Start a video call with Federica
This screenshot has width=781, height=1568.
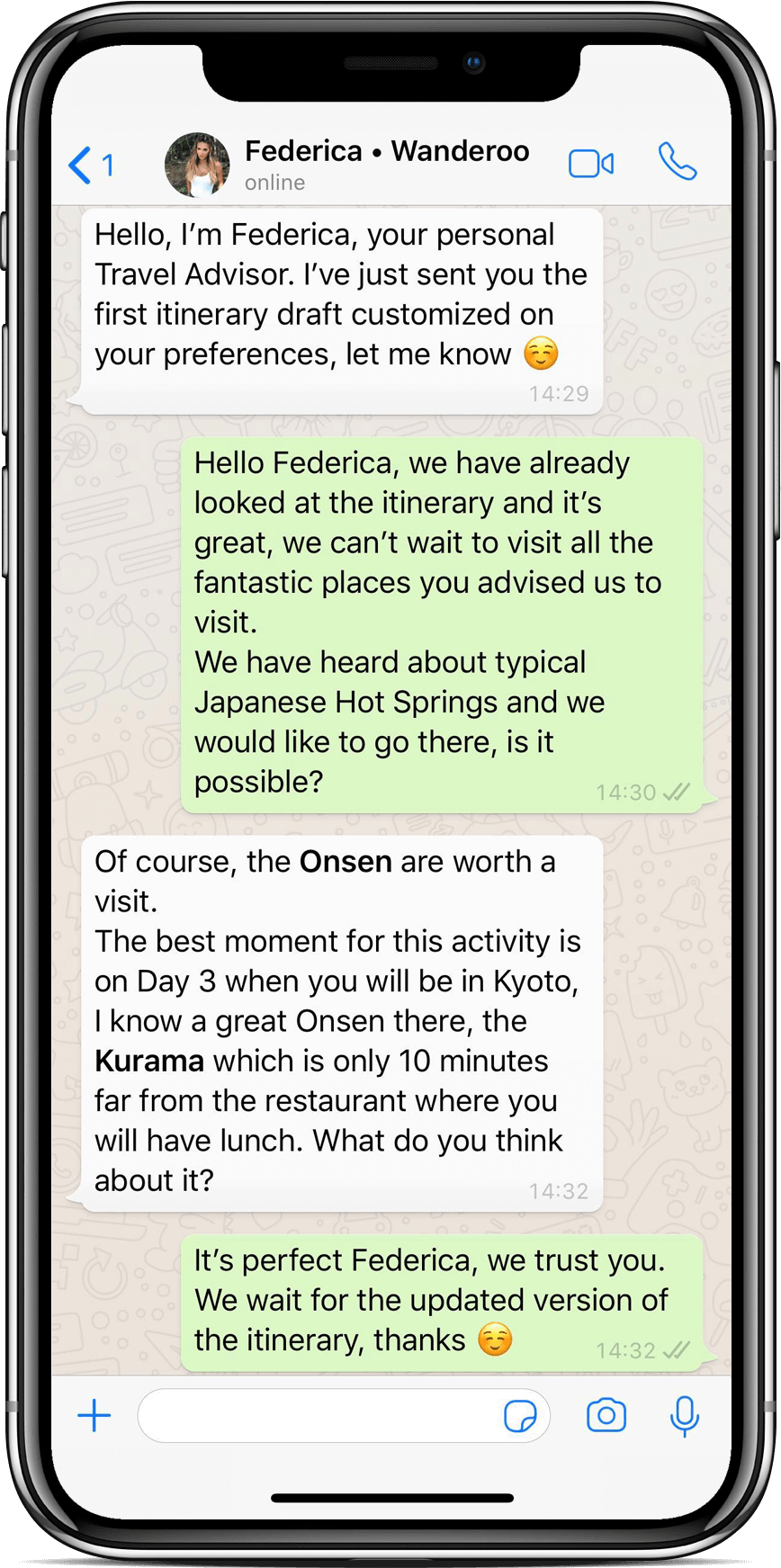click(591, 164)
